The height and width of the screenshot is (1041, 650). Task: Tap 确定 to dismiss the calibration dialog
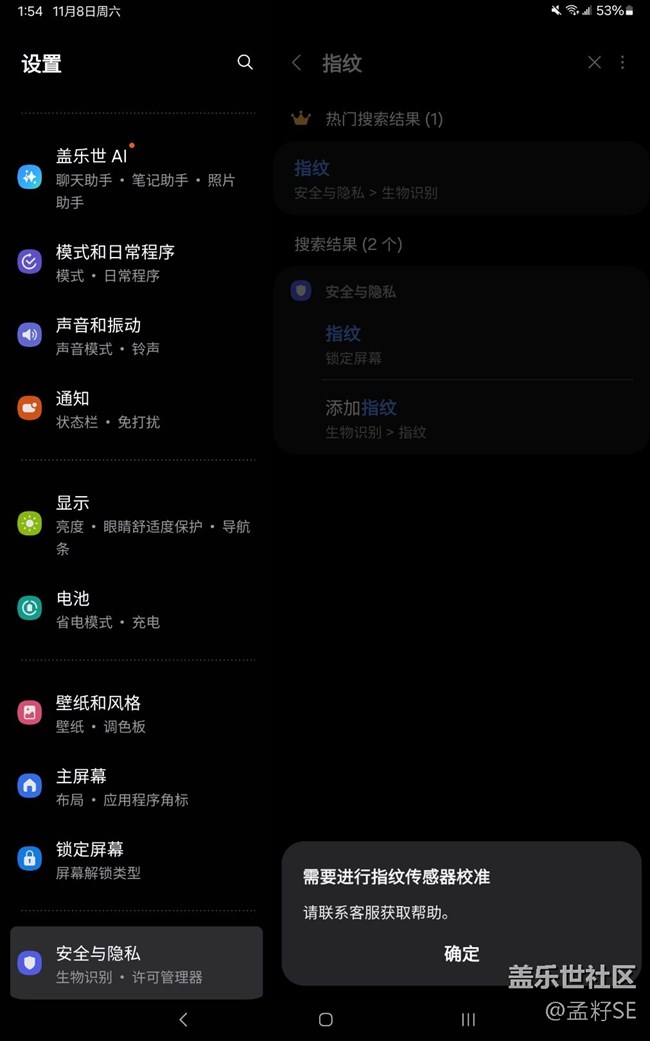click(x=461, y=953)
